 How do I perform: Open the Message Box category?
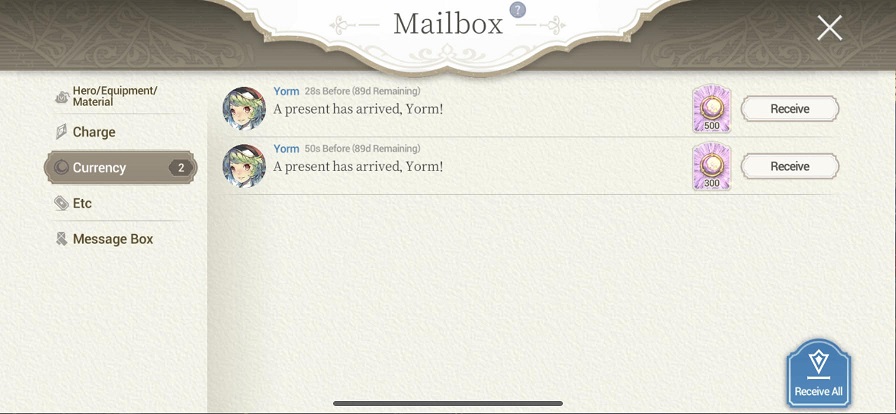pos(112,239)
